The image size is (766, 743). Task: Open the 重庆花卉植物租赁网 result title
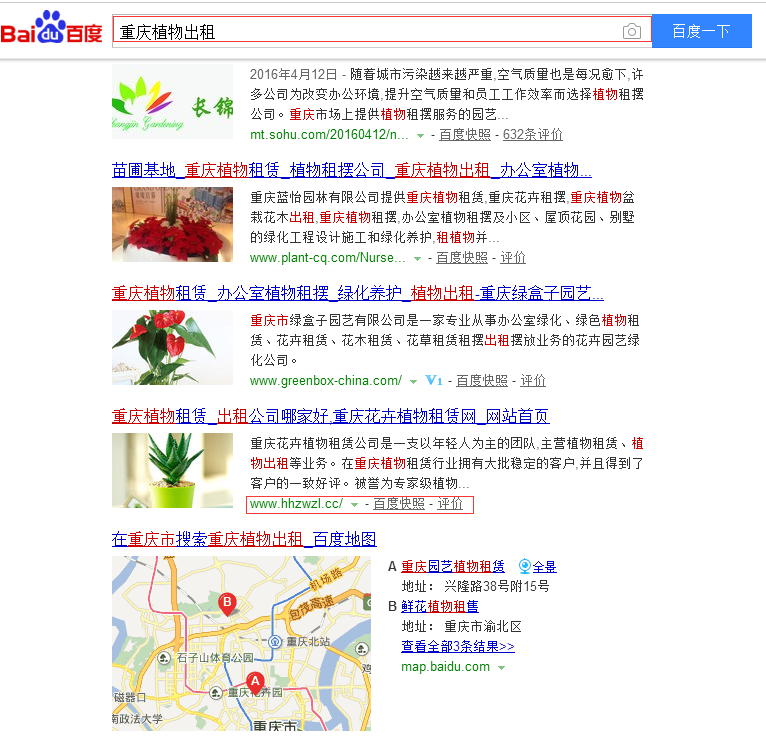pos(330,416)
